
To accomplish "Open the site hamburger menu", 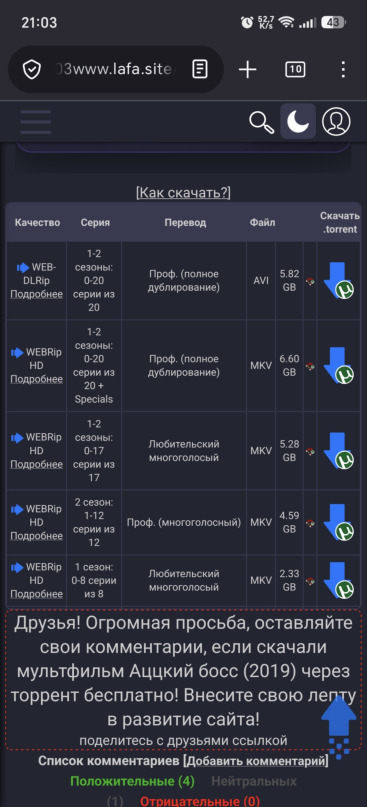I will click(x=36, y=122).
